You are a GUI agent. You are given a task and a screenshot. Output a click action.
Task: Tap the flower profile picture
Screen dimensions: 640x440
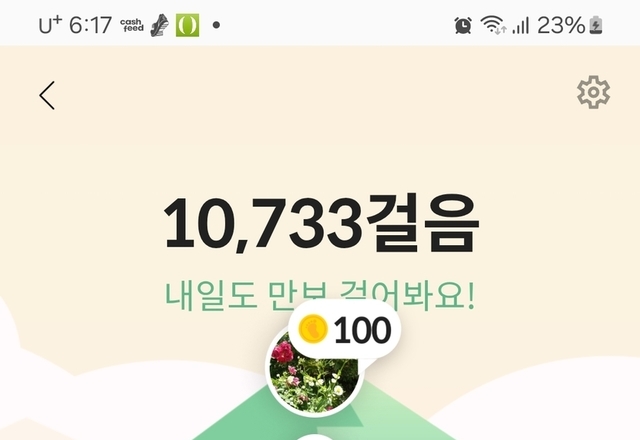coord(312,376)
